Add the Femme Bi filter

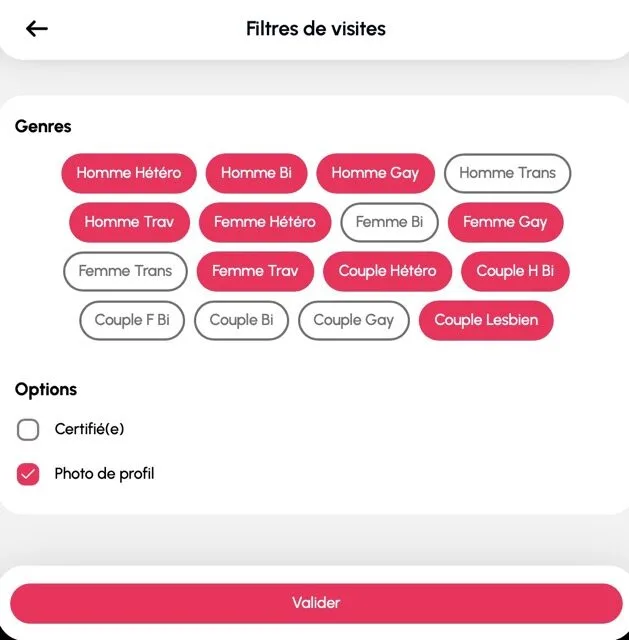389,222
